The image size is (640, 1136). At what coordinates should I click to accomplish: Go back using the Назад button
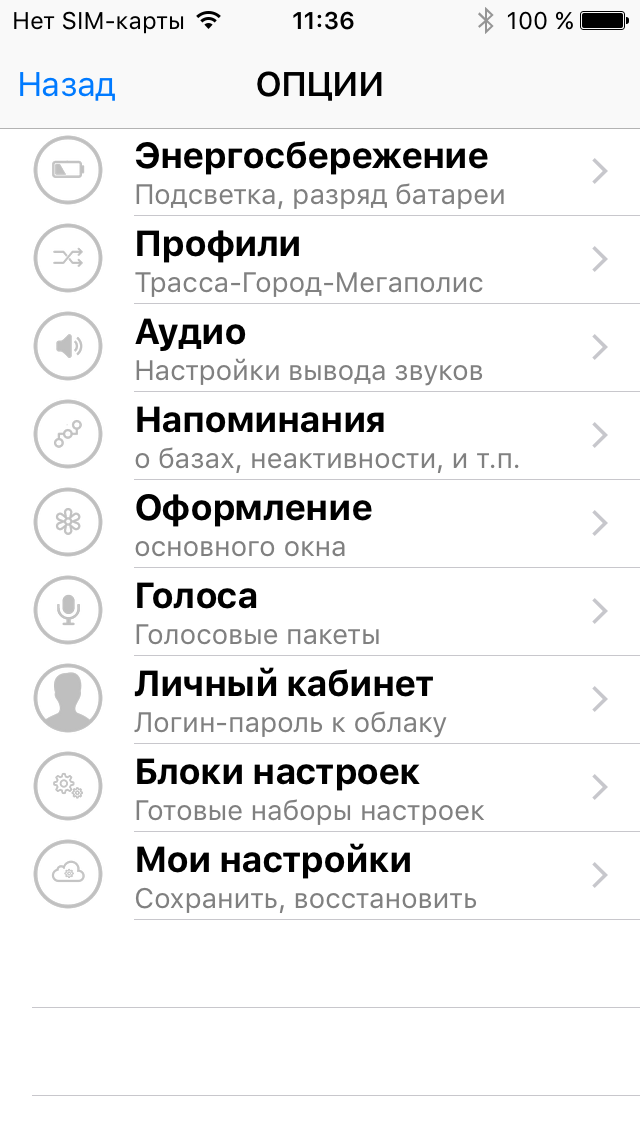67,85
